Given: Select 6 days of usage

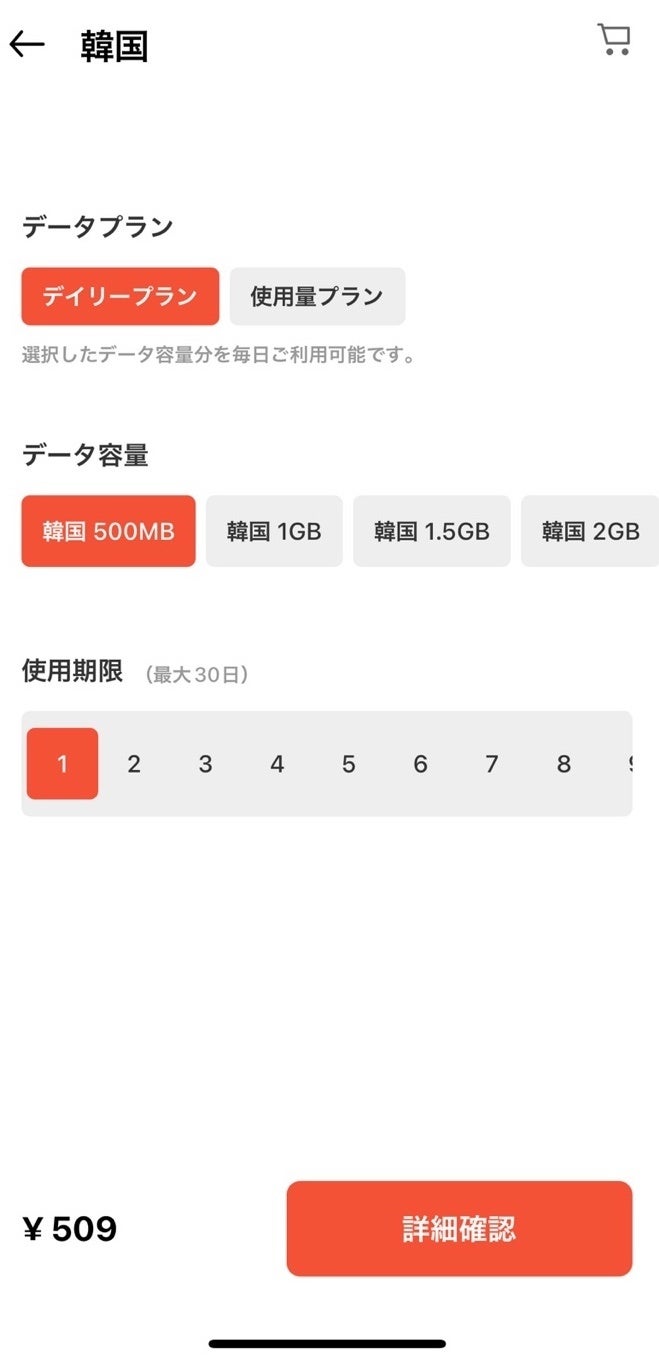Looking at the screenshot, I should pyautogui.click(x=420, y=764).
